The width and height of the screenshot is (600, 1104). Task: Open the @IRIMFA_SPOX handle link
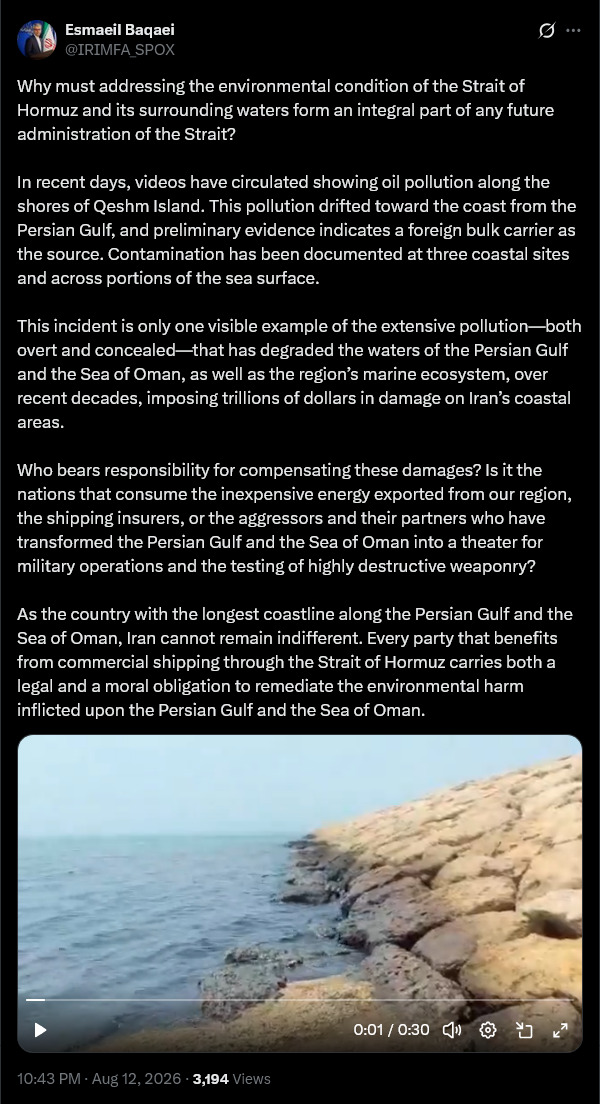click(x=120, y=49)
